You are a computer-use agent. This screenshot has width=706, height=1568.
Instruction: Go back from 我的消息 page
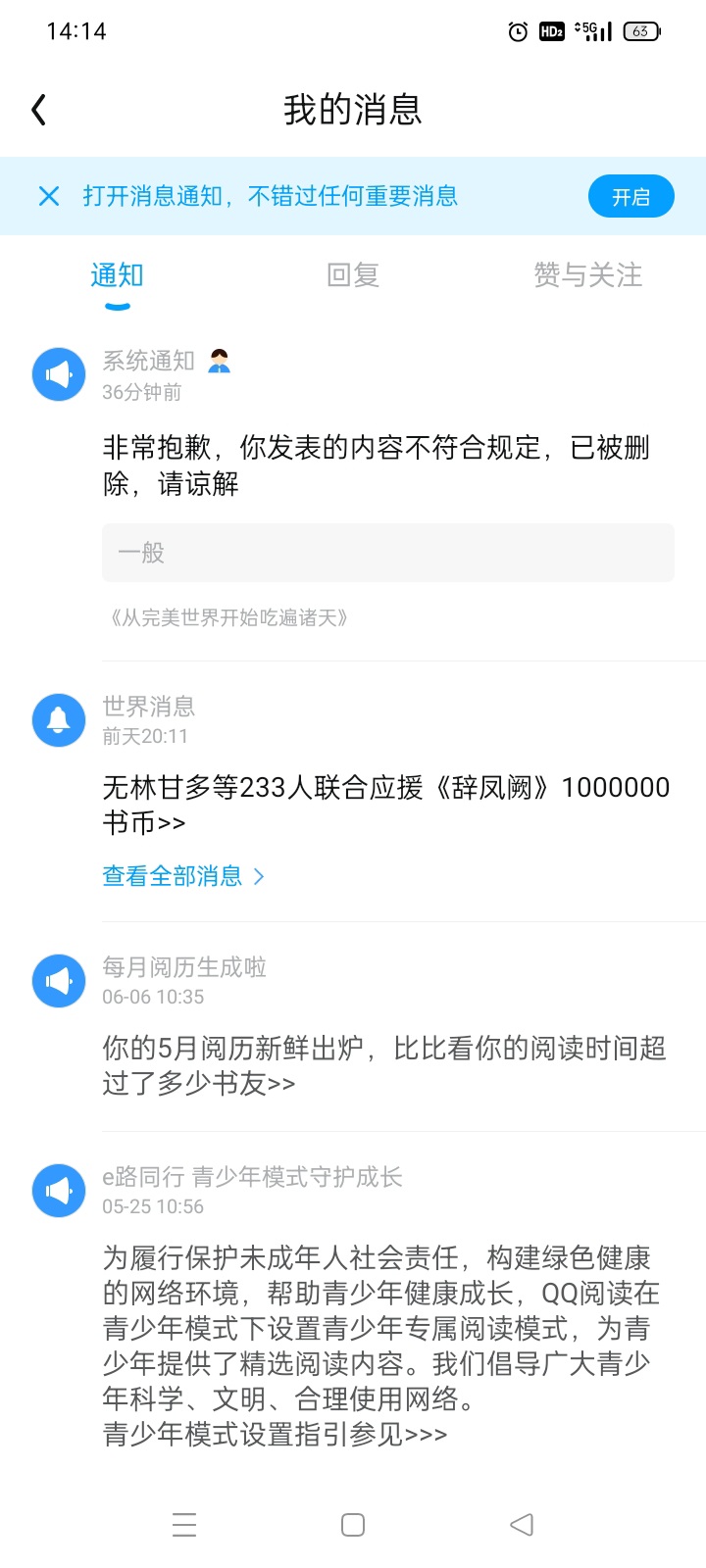pos(39,110)
